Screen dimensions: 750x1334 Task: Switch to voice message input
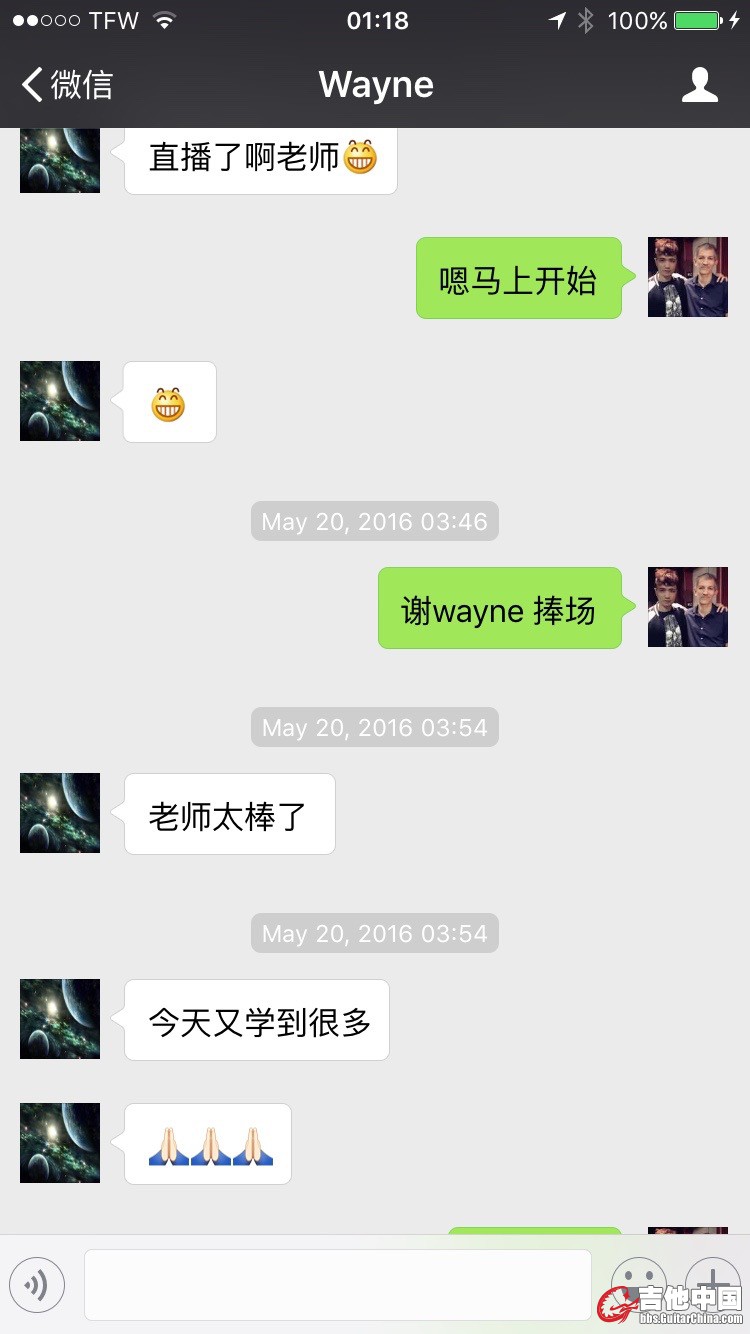coord(37,1285)
